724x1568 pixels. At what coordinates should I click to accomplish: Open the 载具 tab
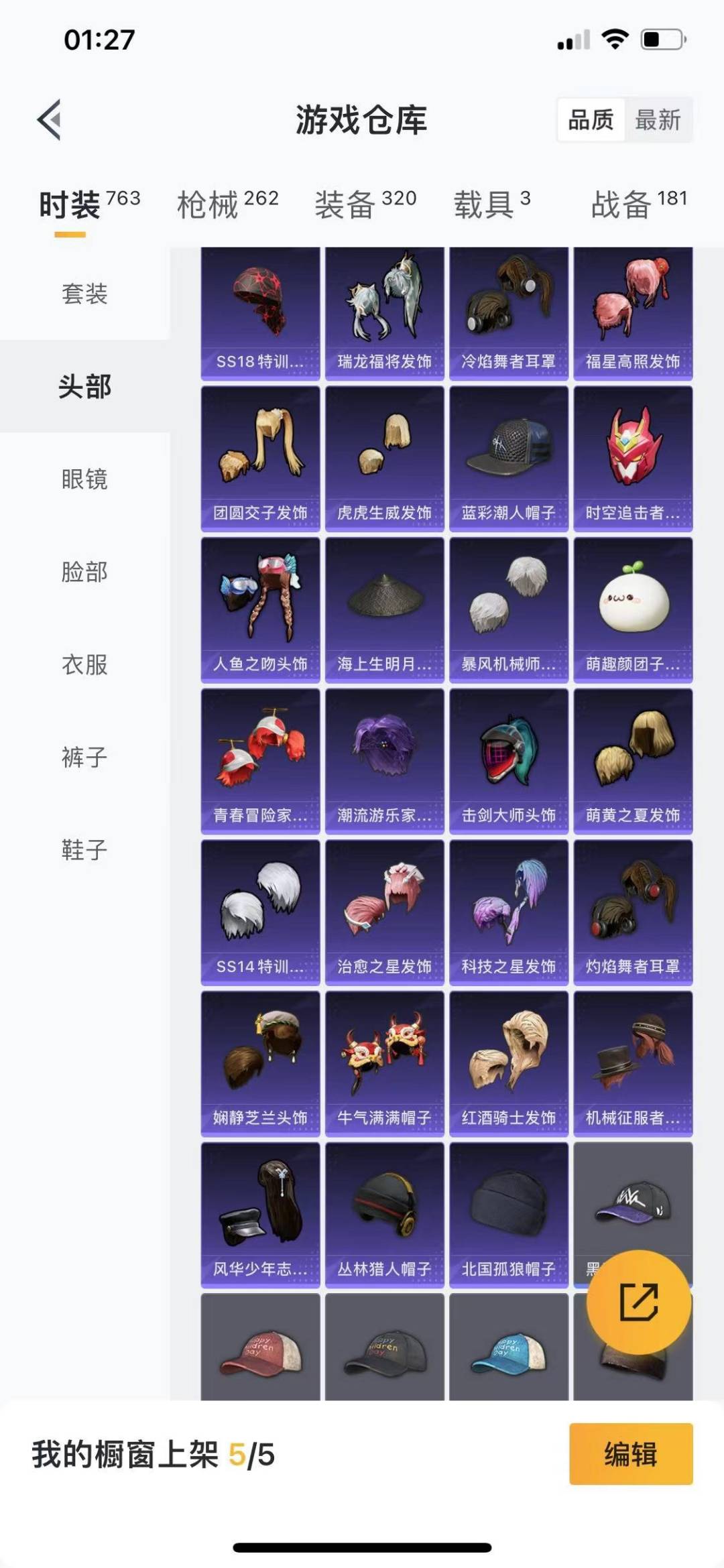[x=491, y=204]
